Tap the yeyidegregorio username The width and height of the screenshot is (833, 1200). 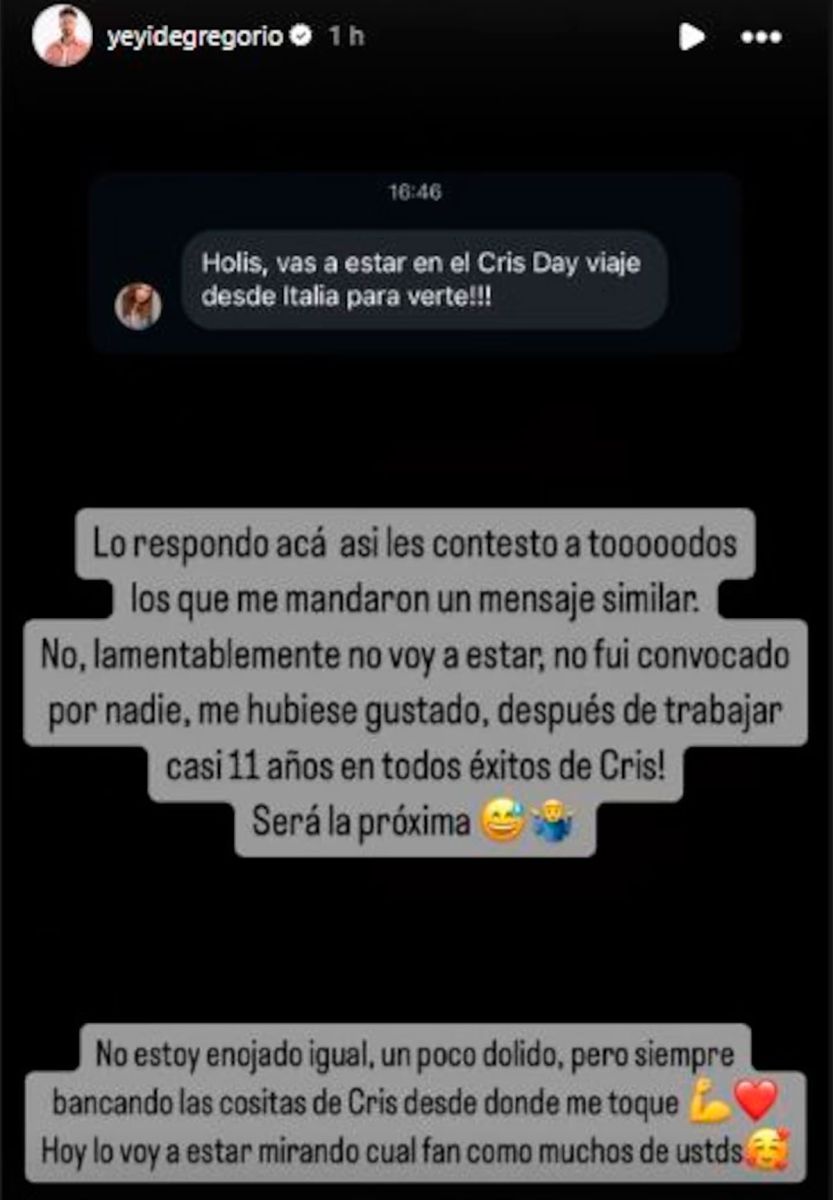click(x=194, y=37)
